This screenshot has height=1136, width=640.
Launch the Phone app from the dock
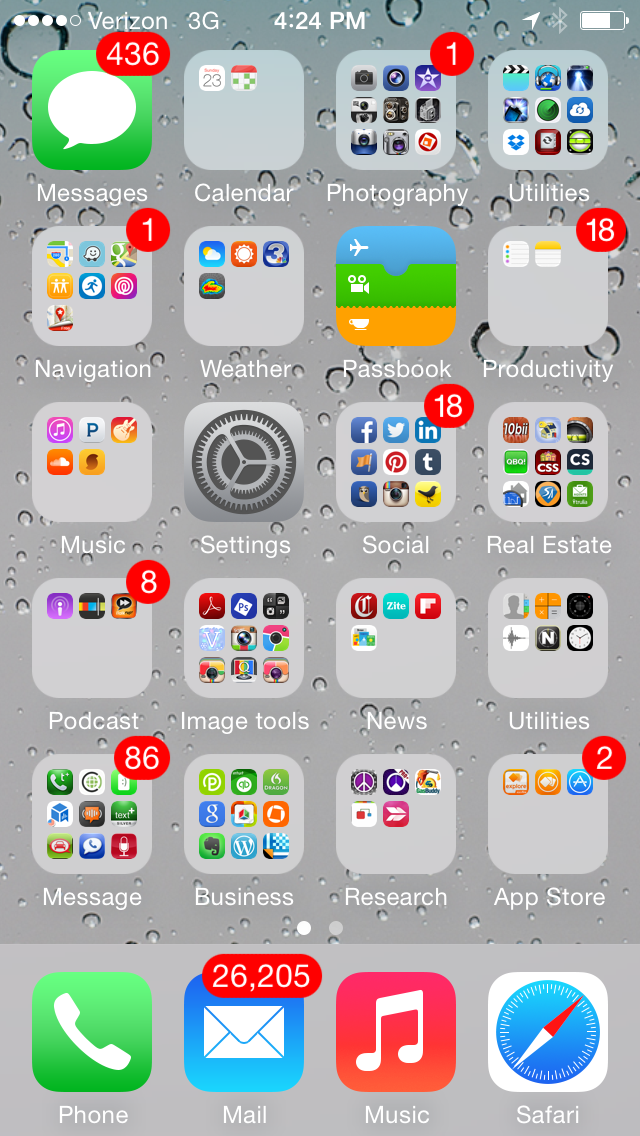[x=92, y=1032]
